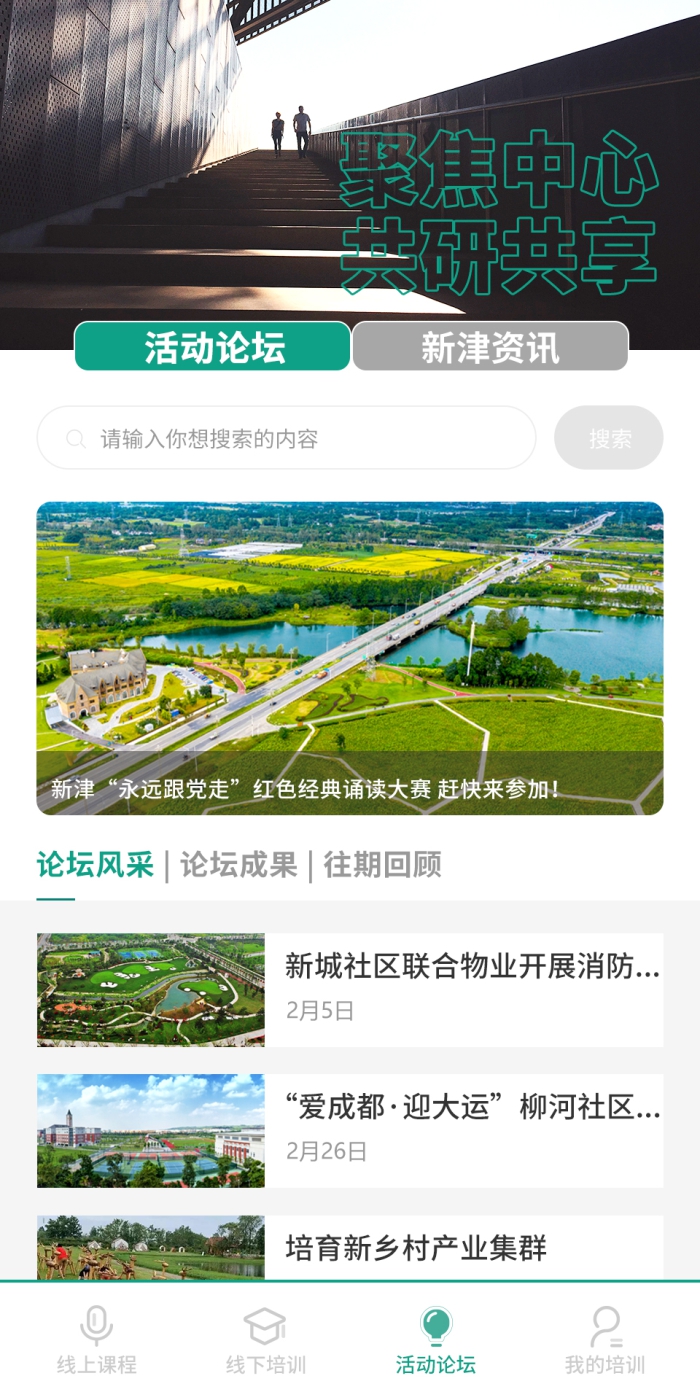The height and width of the screenshot is (1400, 700).
Task: Tap 活动论坛 in the bottom navigation
Action: click(436, 1340)
